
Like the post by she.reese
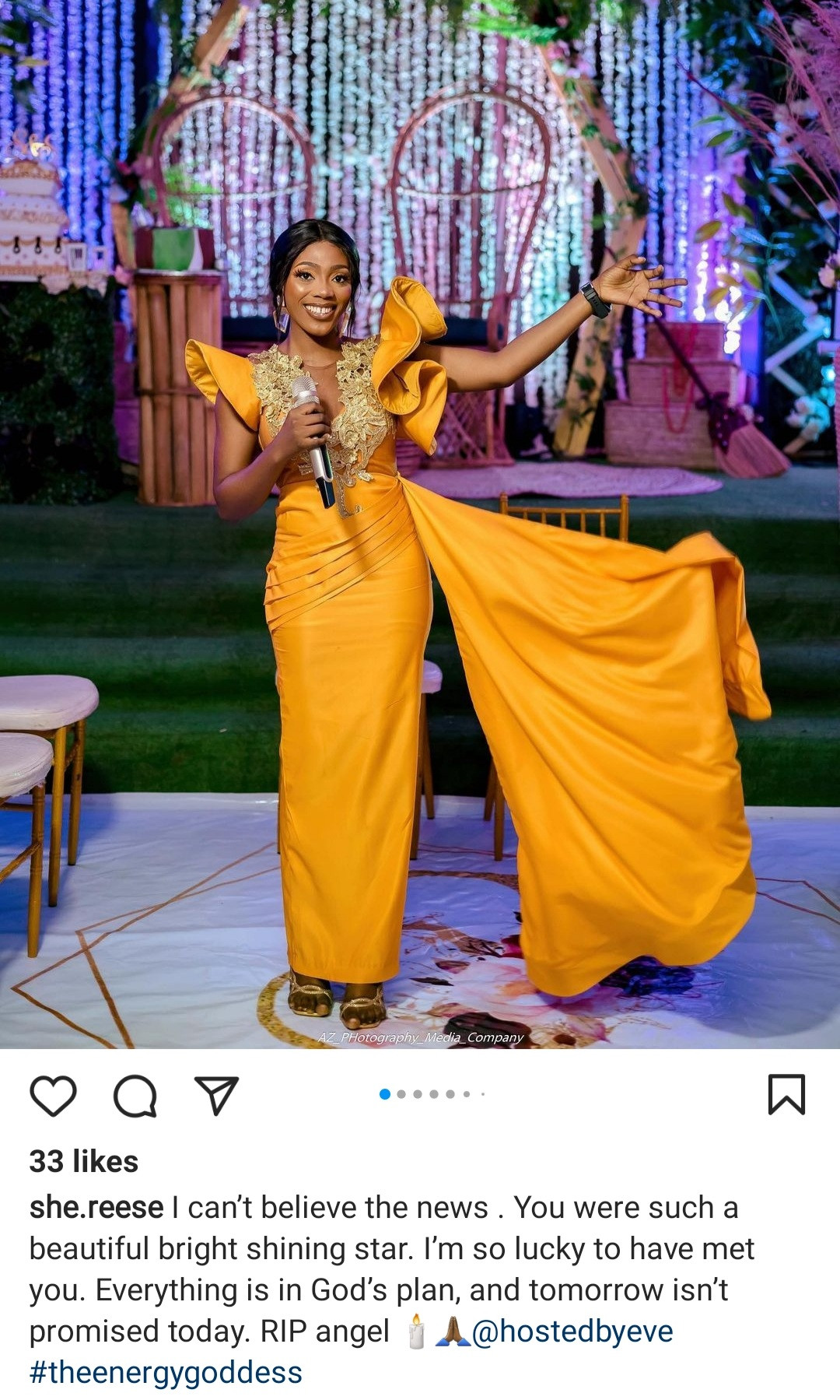pyautogui.click(x=53, y=1096)
